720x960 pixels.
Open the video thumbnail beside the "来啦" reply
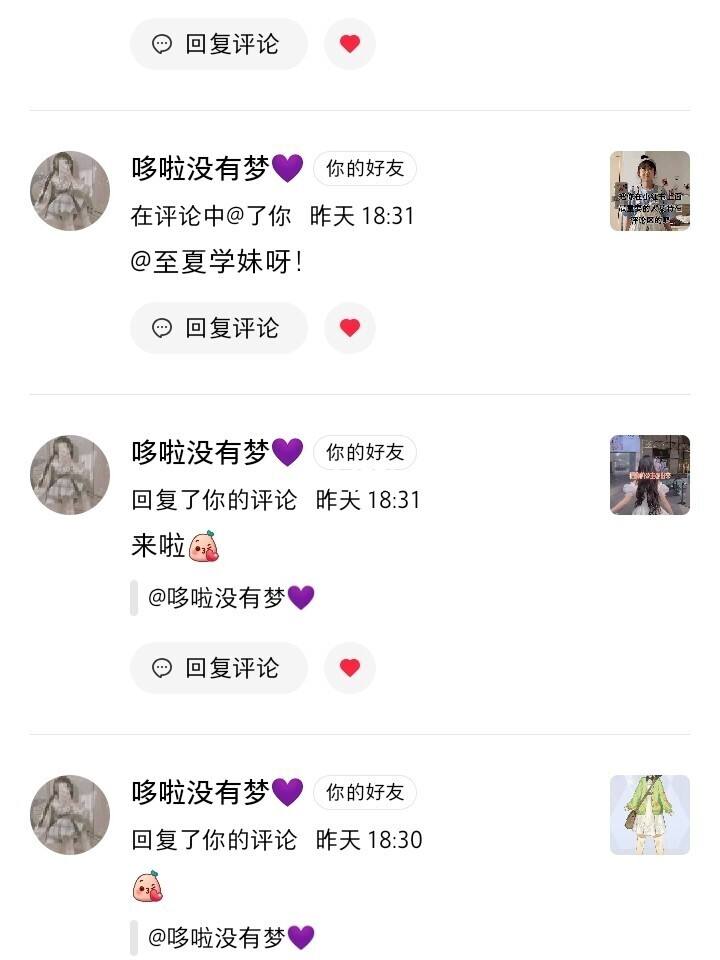650,475
